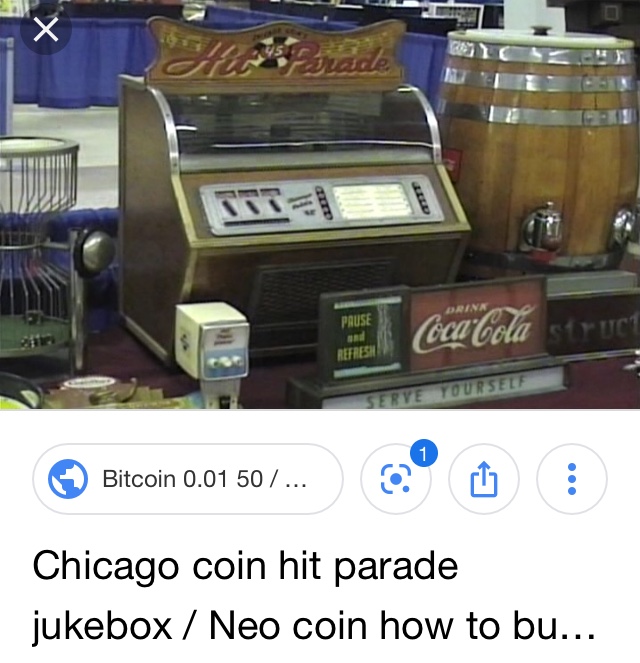This screenshot has width=640, height=663.
Task: Open the three-dot overflow menu
Action: click(x=571, y=479)
